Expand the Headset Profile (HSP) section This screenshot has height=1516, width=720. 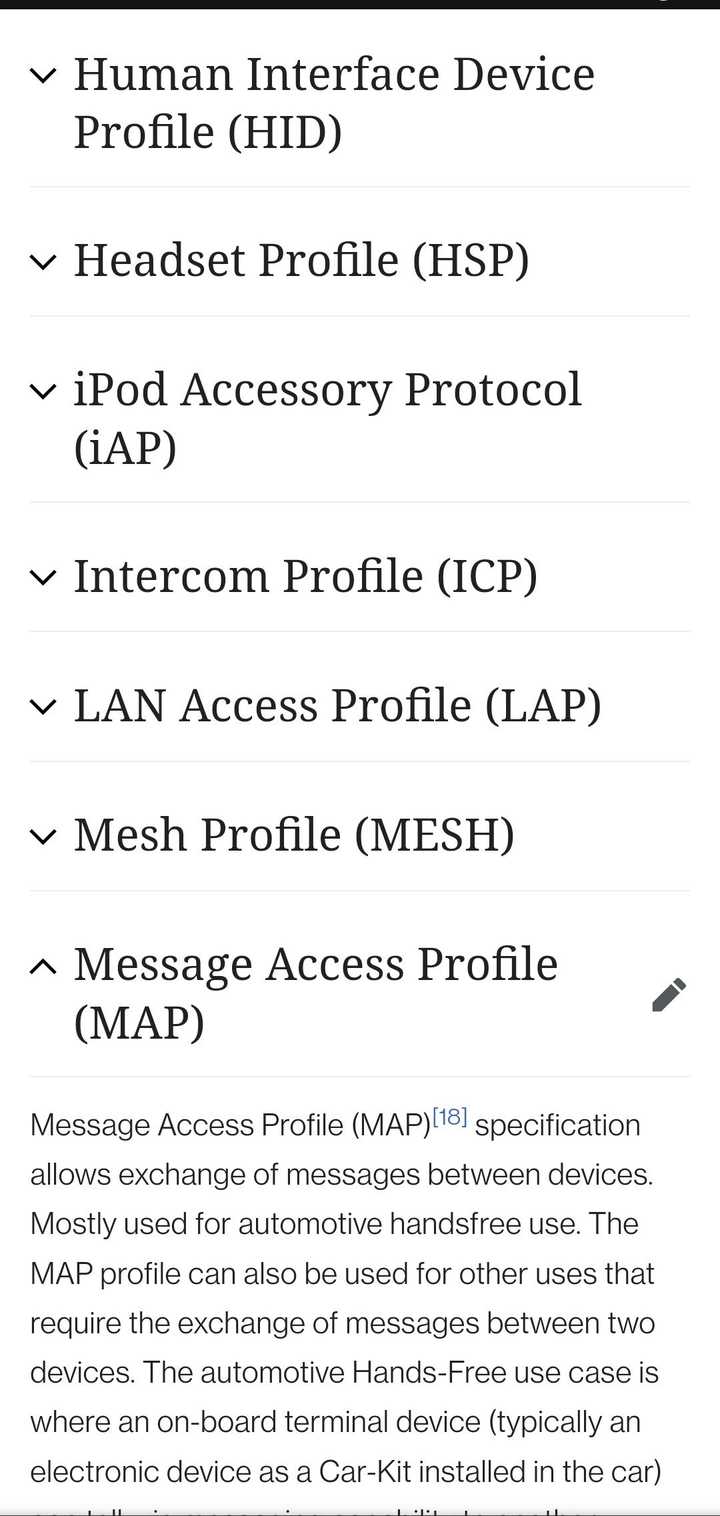click(x=300, y=260)
